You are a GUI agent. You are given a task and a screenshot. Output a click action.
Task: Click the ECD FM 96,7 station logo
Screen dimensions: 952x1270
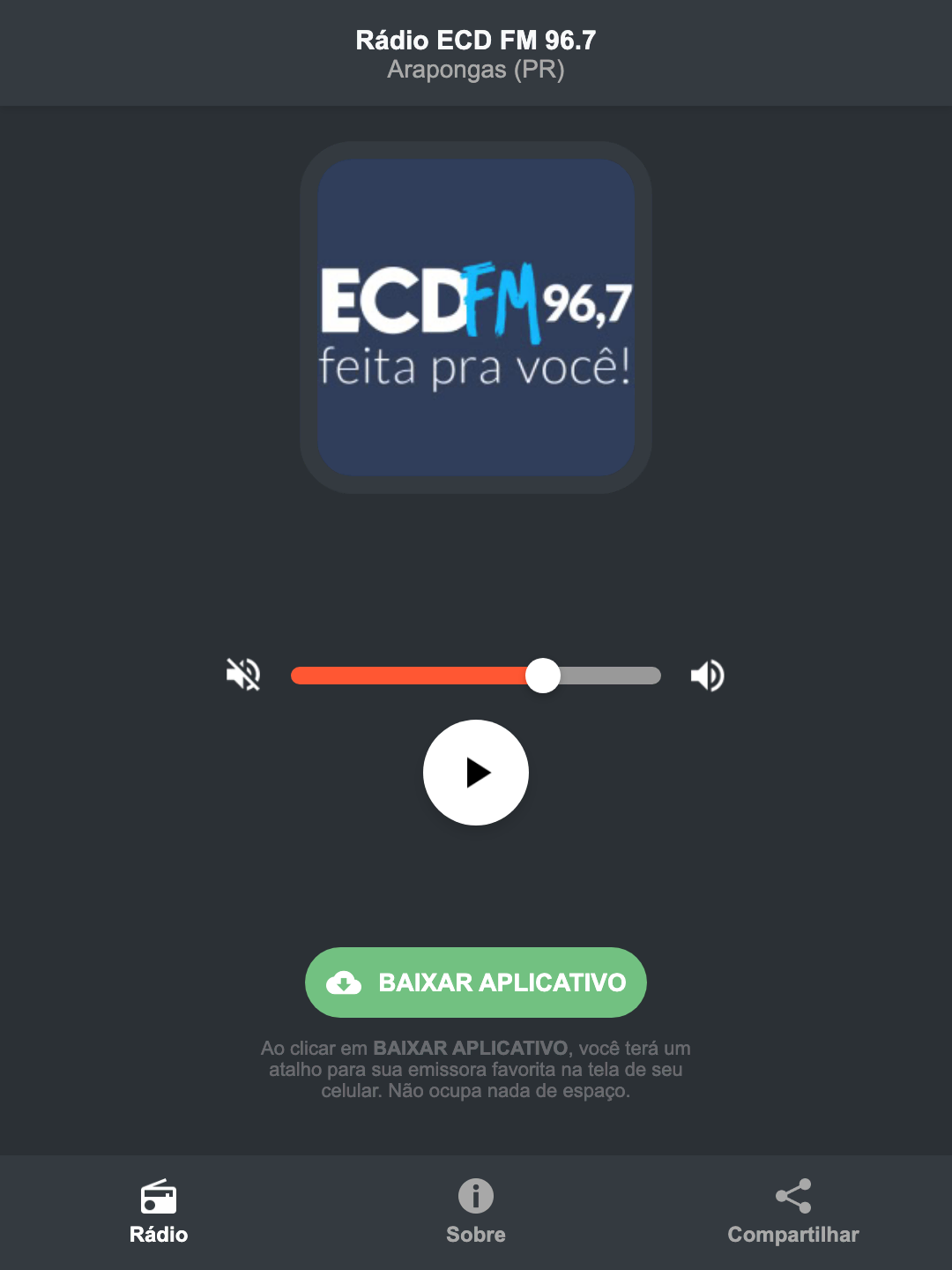coord(476,316)
